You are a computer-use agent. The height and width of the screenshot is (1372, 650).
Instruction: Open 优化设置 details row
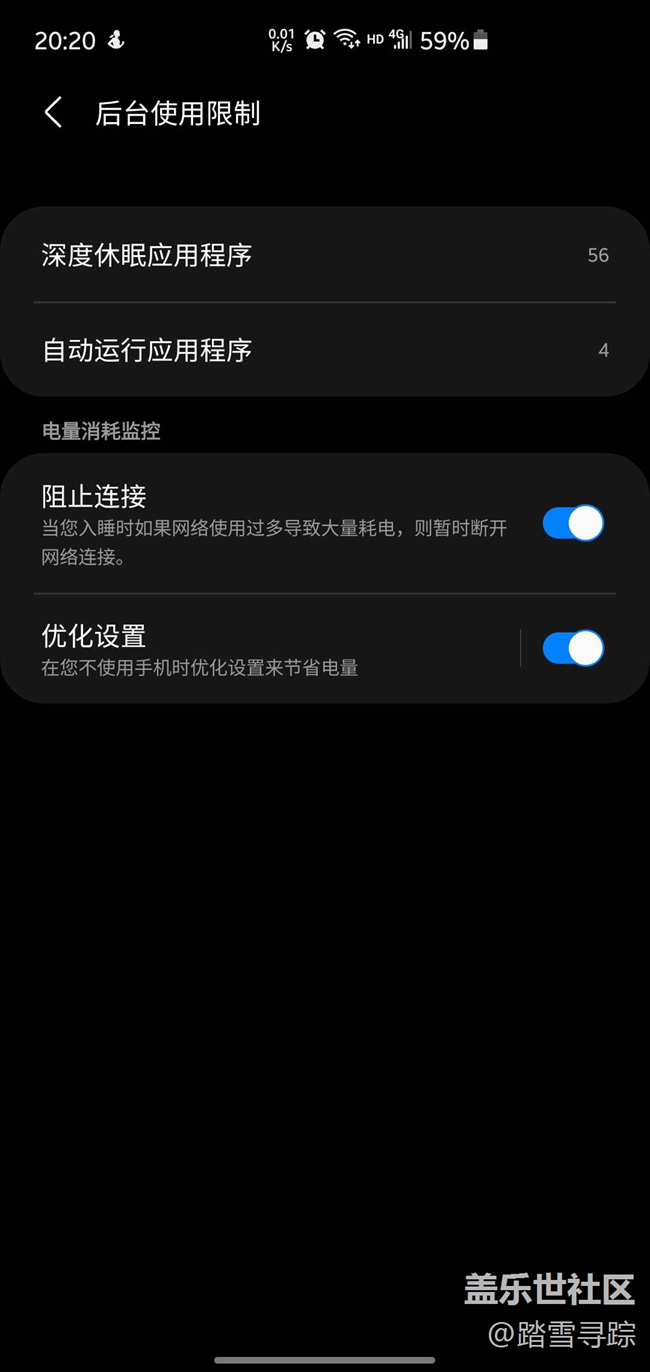pyautogui.click(x=260, y=648)
